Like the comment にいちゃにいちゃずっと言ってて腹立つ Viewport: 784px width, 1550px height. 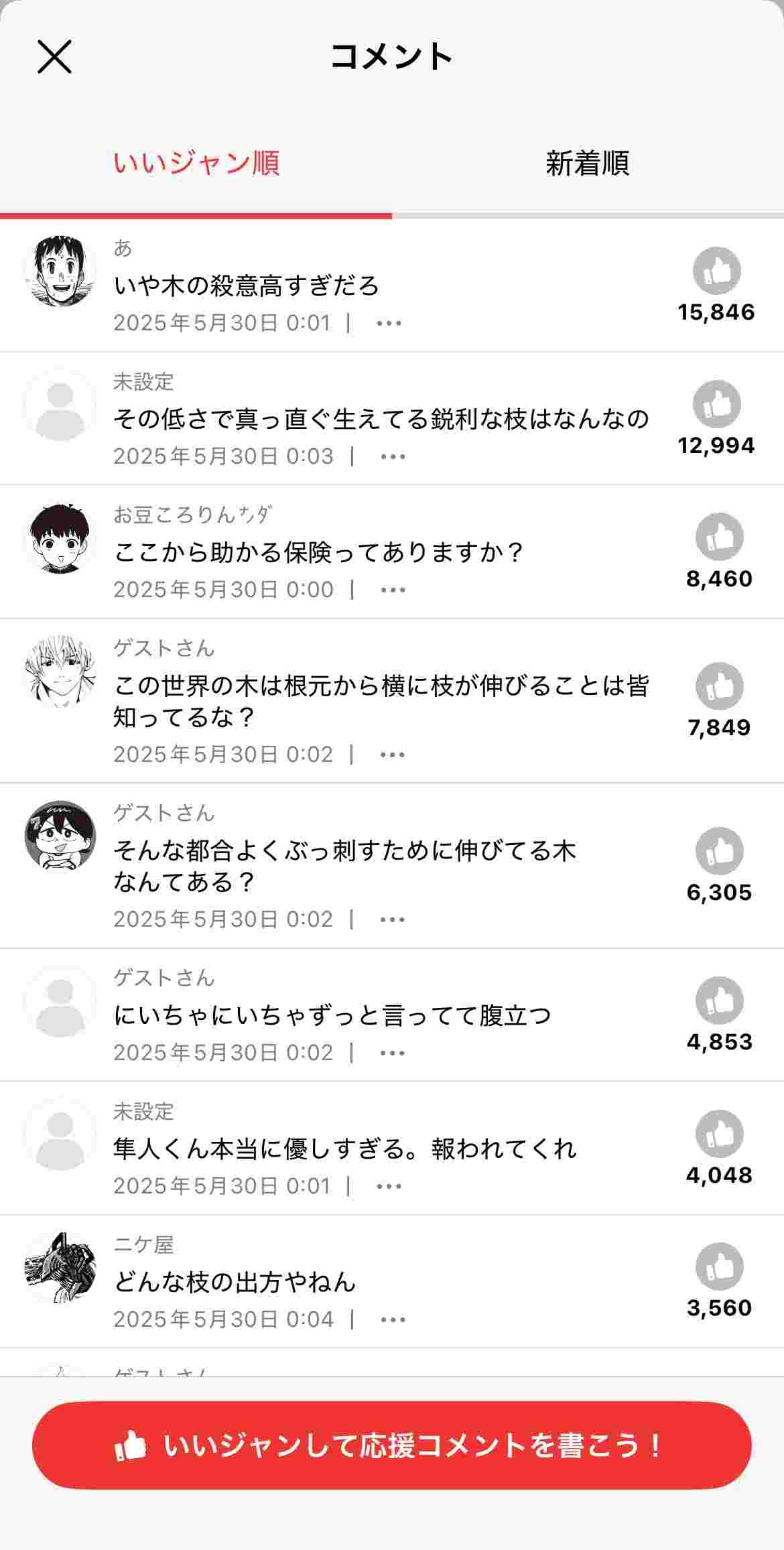point(719,1001)
